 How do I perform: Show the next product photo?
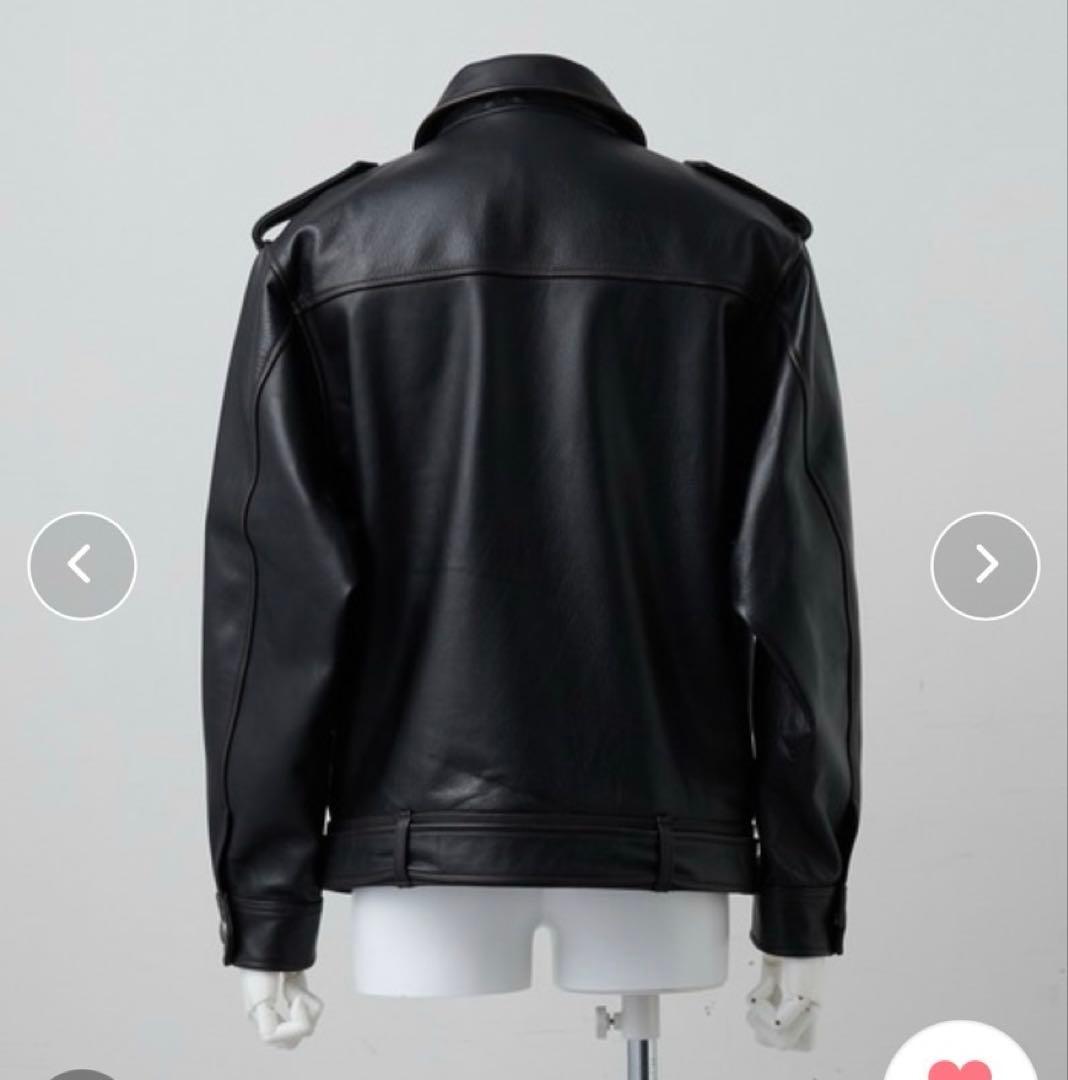pyautogui.click(x=985, y=566)
